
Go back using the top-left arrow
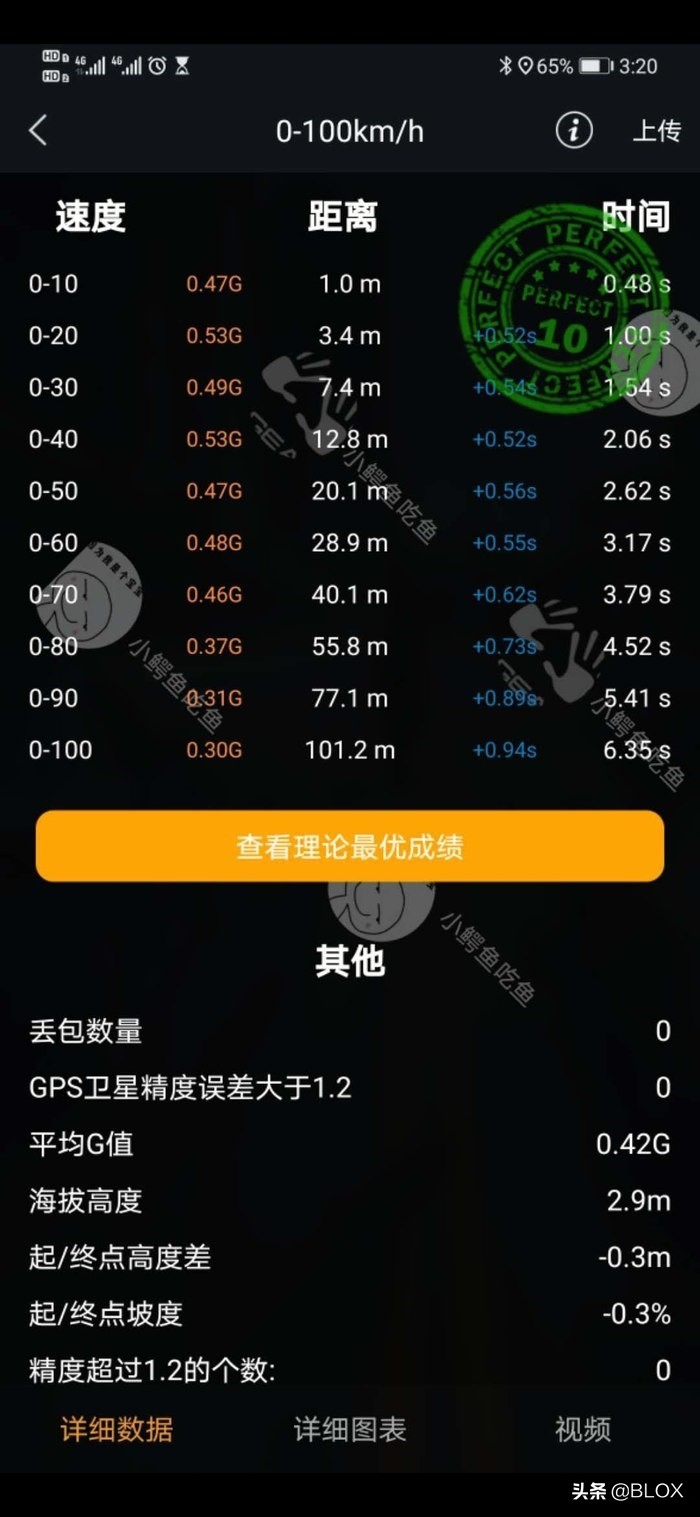[x=38, y=130]
